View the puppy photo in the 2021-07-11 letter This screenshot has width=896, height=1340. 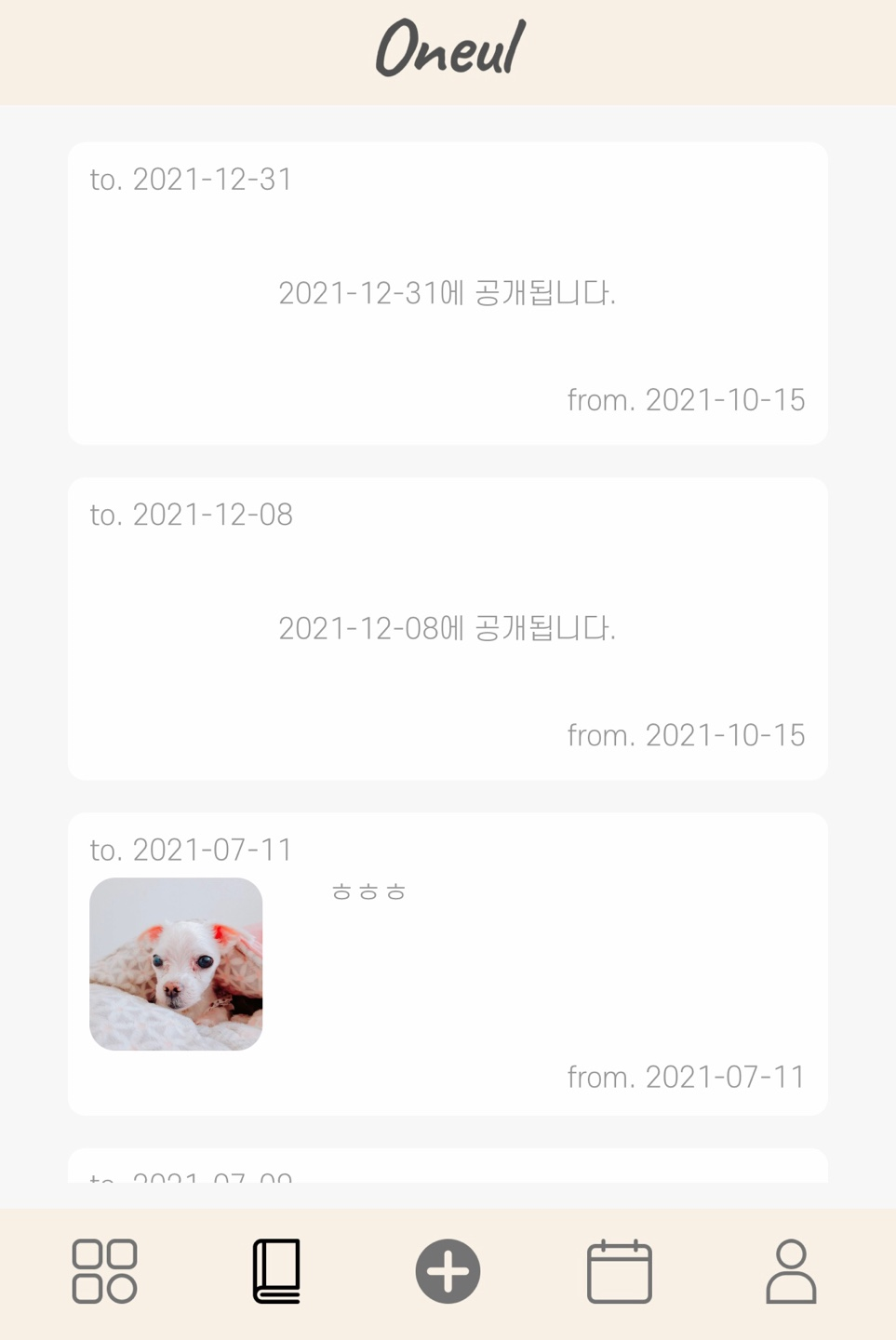pos(176,964)
